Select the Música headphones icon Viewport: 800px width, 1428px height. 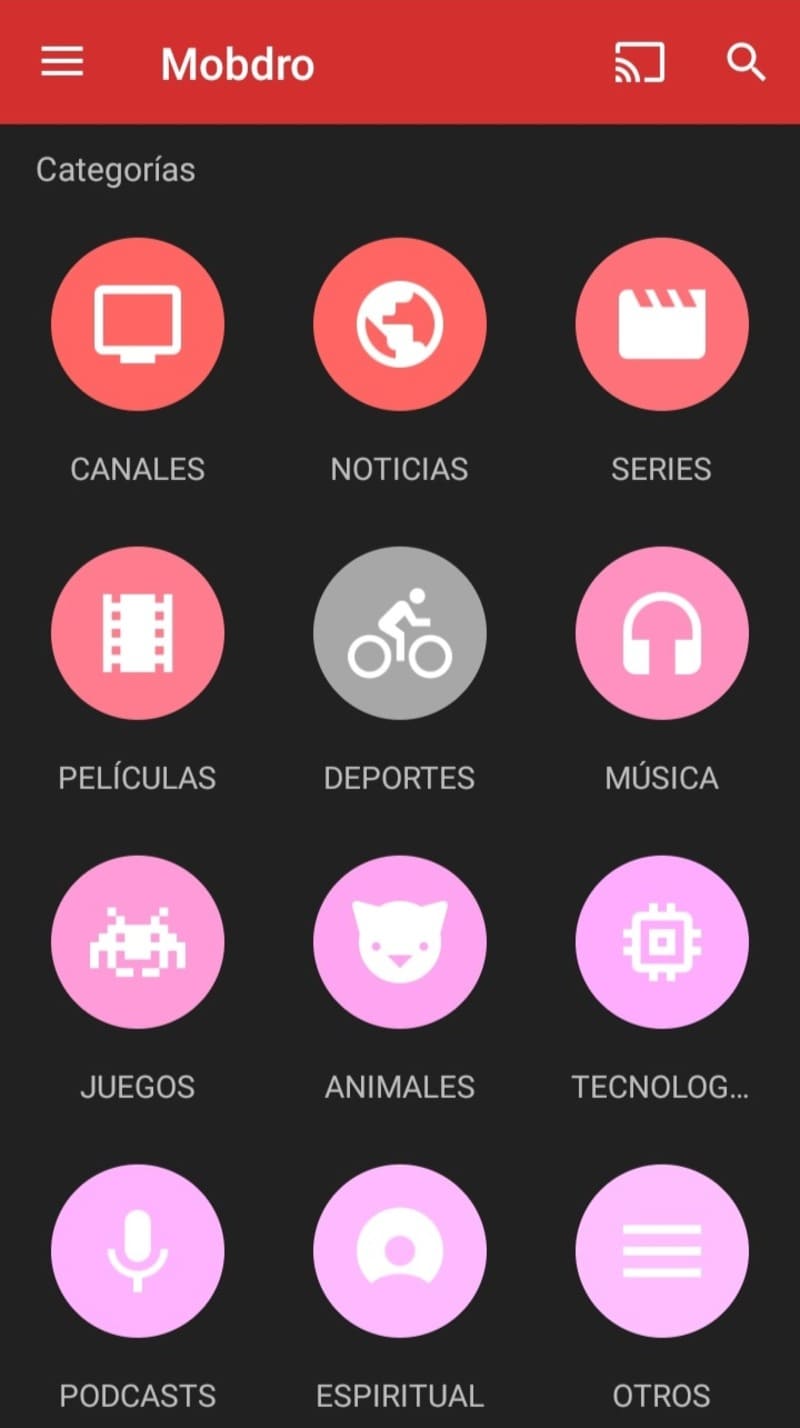click(x=662, y=633)
